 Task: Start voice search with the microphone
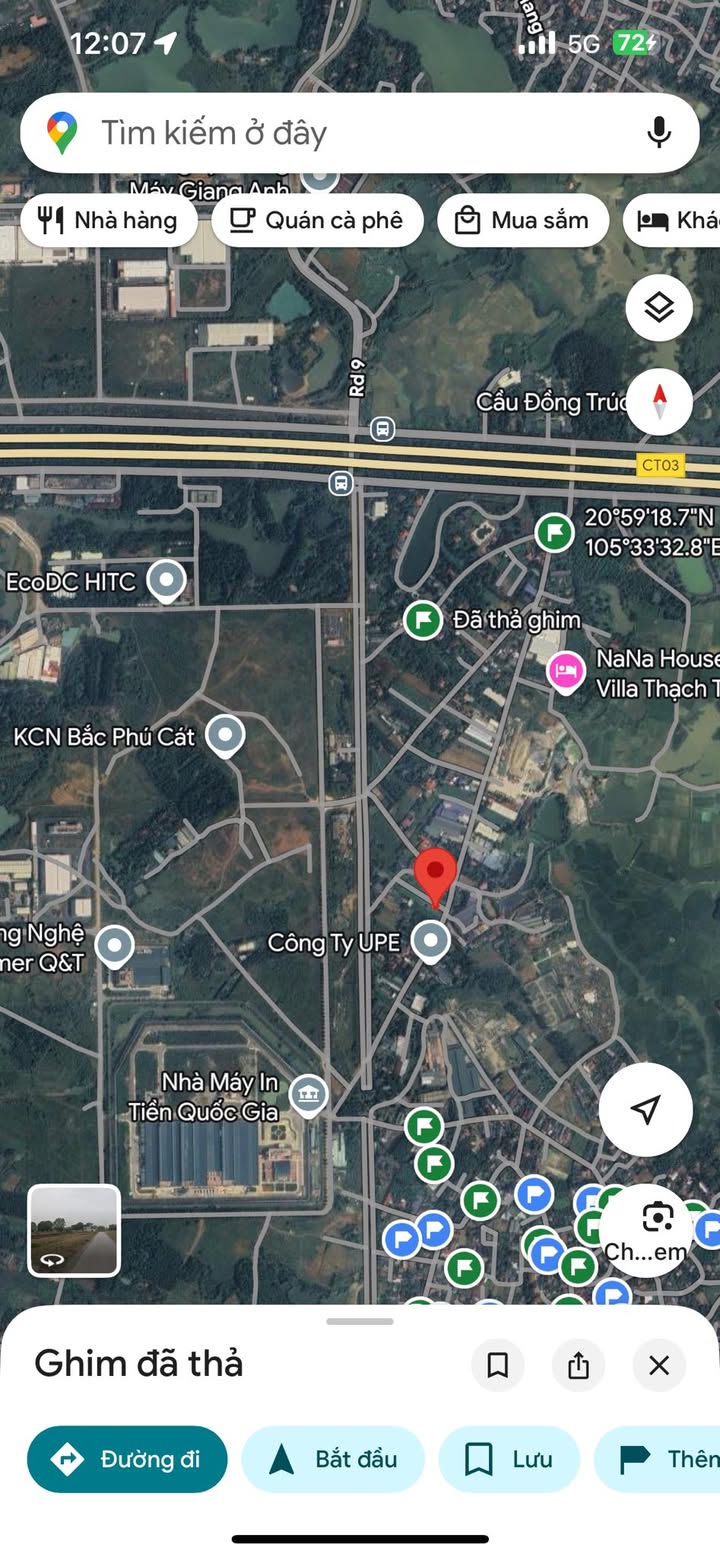658,133
